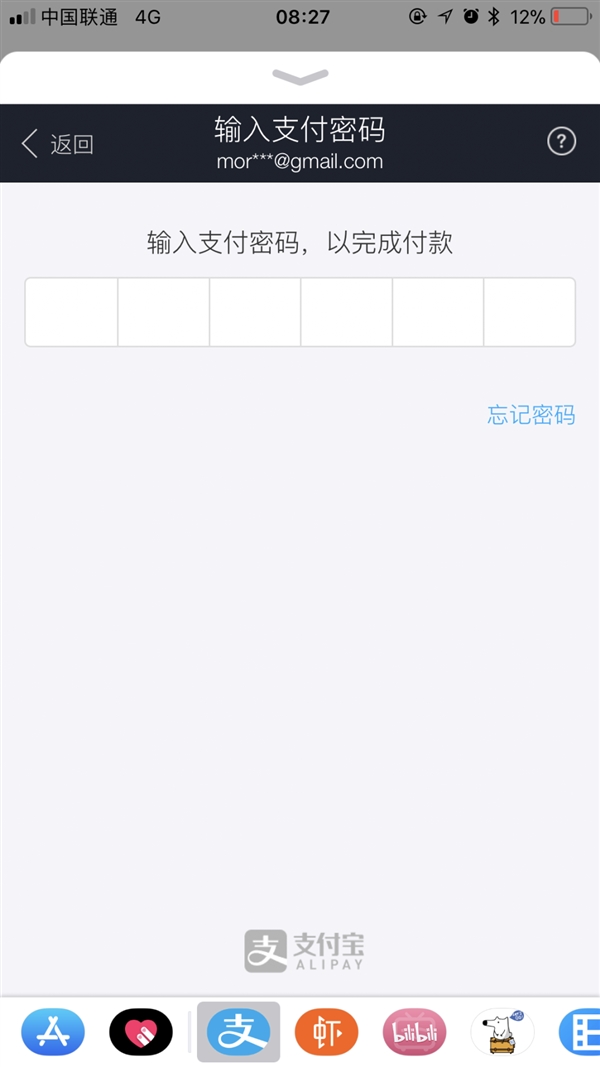Open the orange 虾 app icon
The height and width of the screenshot is (1067, 600).
(x=326, y=1032)
